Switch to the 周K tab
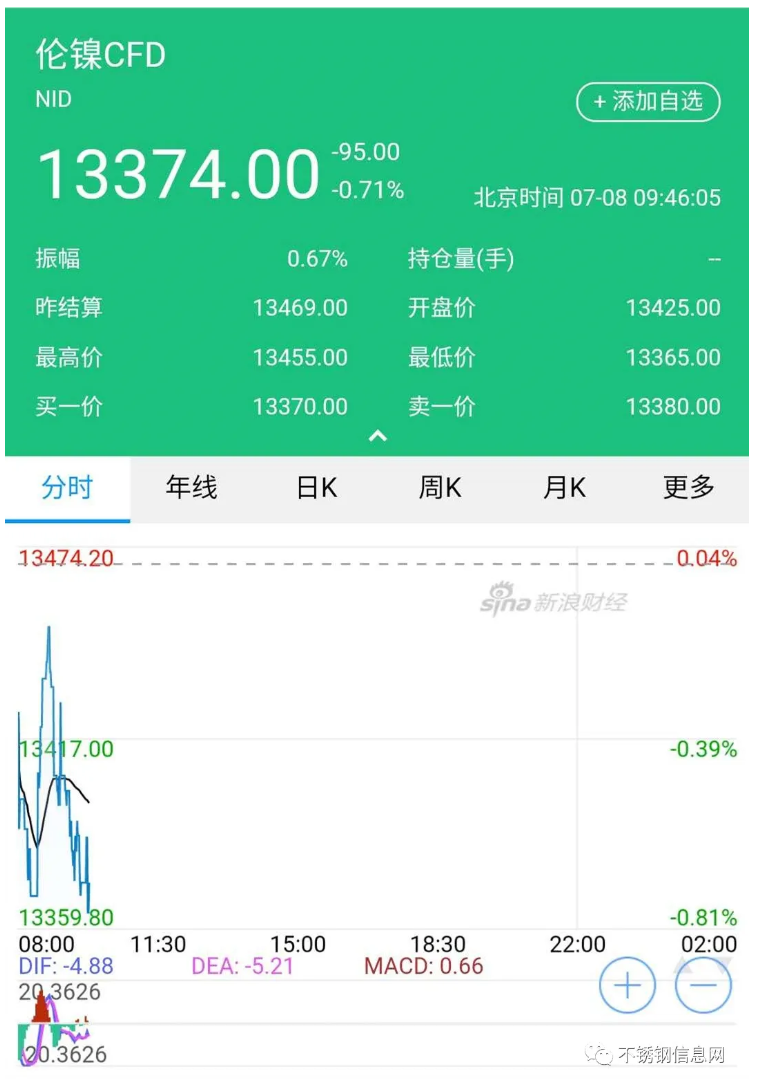758x1079 pixels. coord(440,489)
